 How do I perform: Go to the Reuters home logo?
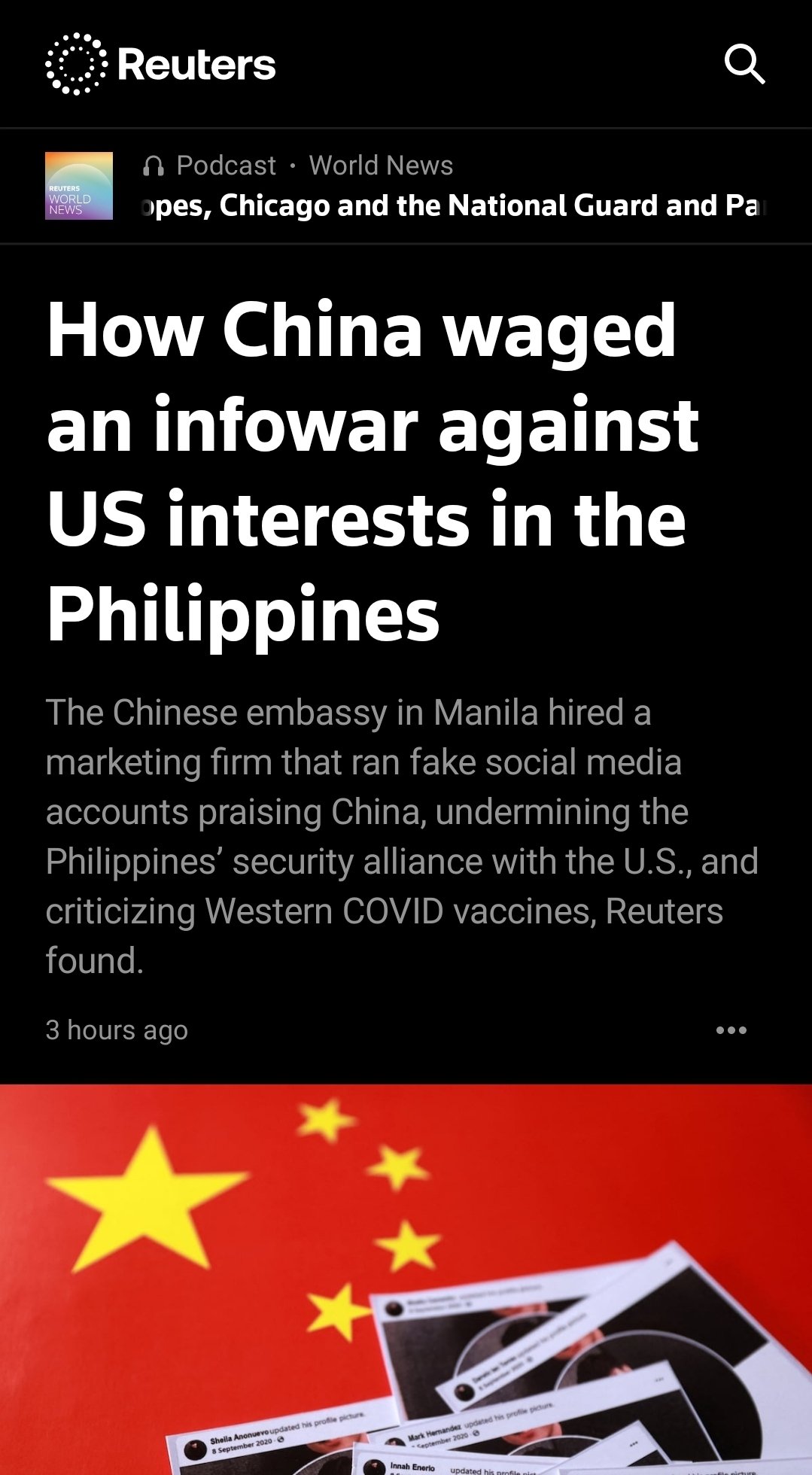pos(161,64)
